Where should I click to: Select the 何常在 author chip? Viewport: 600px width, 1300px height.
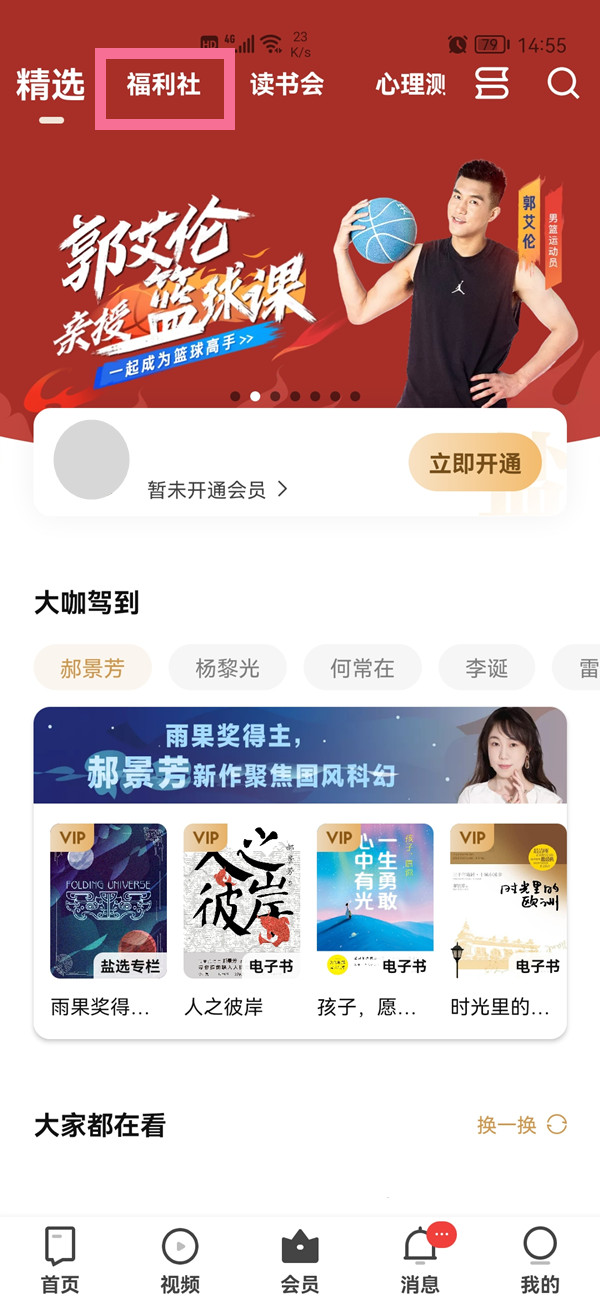[362, 669]
